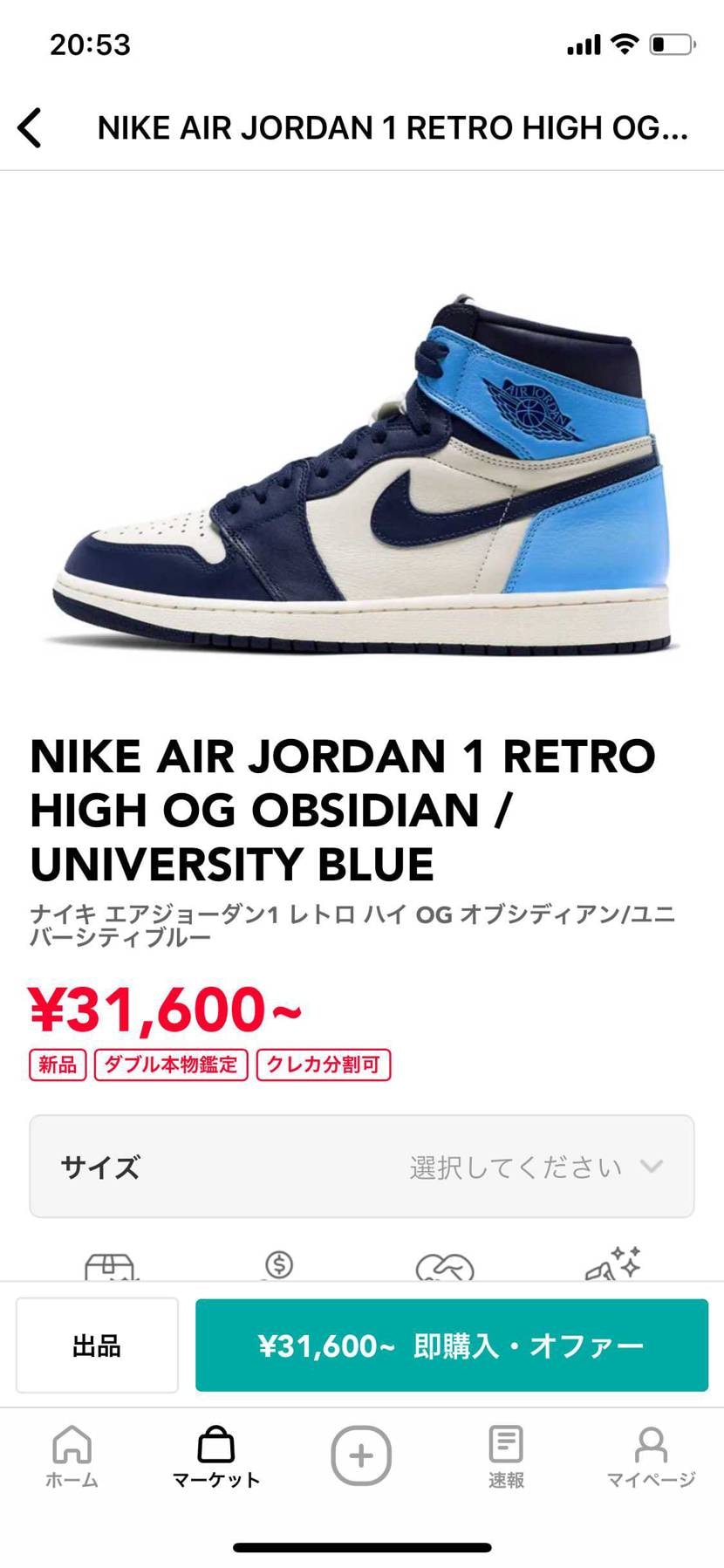Switch to the ホーム tab
The image size is (724, 1568).
[72, 1456]
